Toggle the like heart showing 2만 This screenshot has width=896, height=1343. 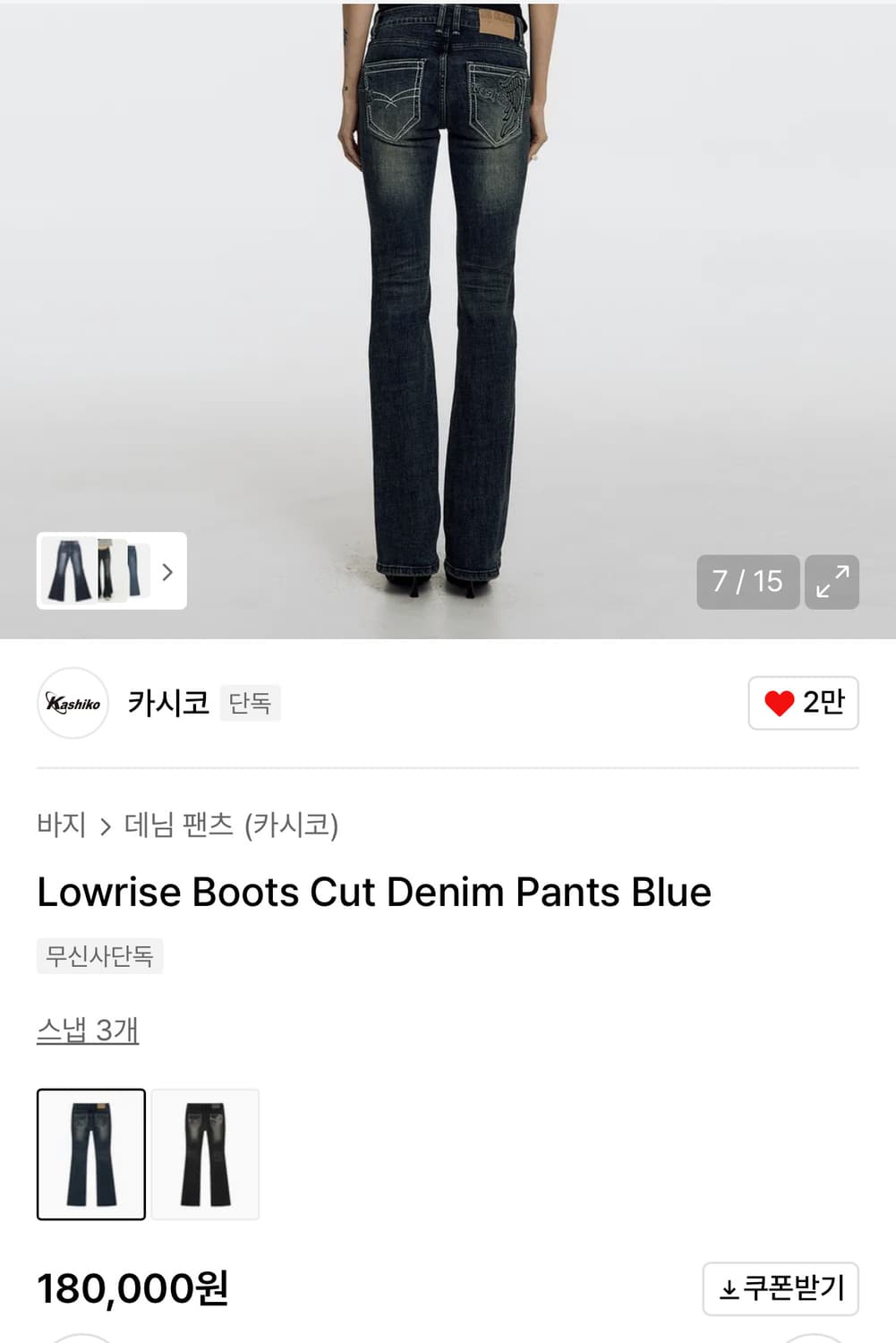[x=803, y=705]
